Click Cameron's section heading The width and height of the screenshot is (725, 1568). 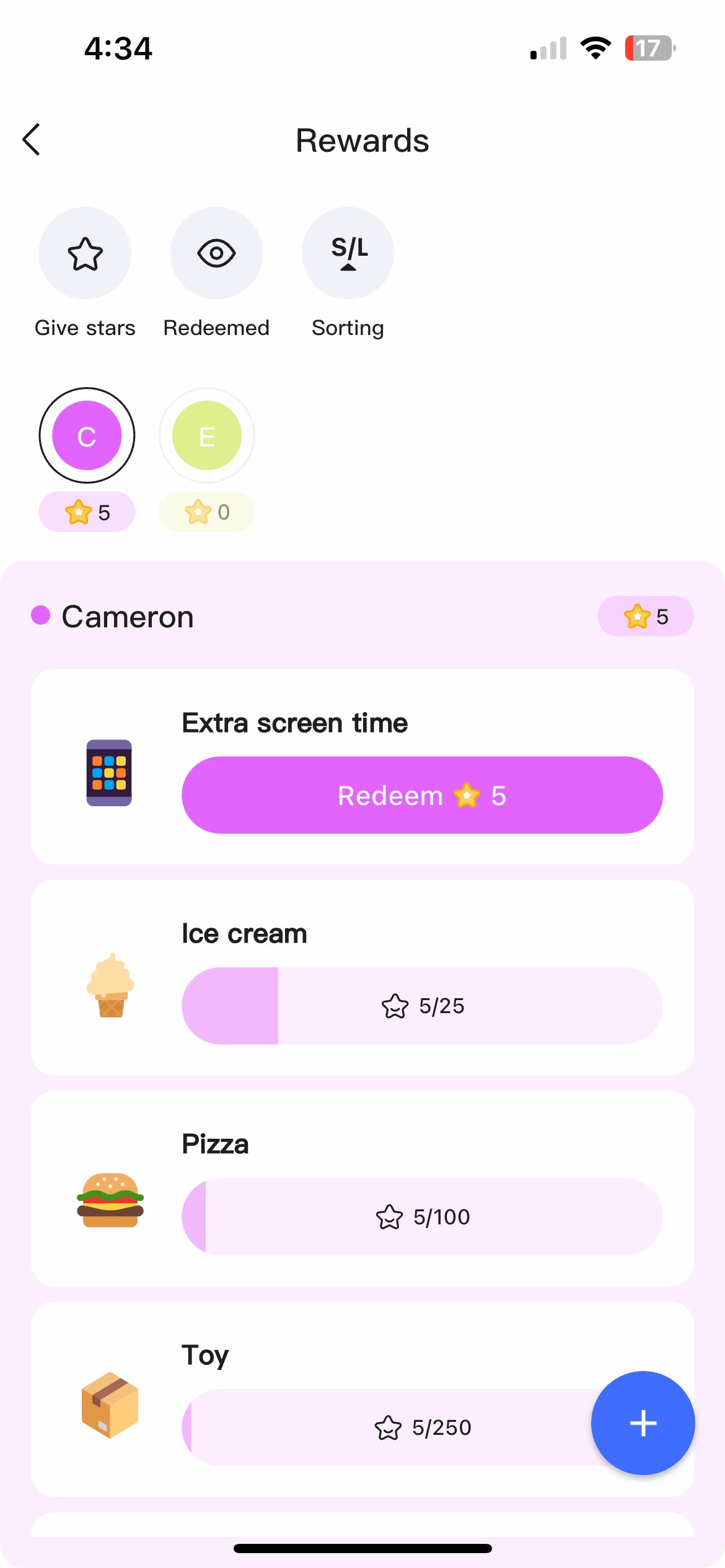click(127, 616)
